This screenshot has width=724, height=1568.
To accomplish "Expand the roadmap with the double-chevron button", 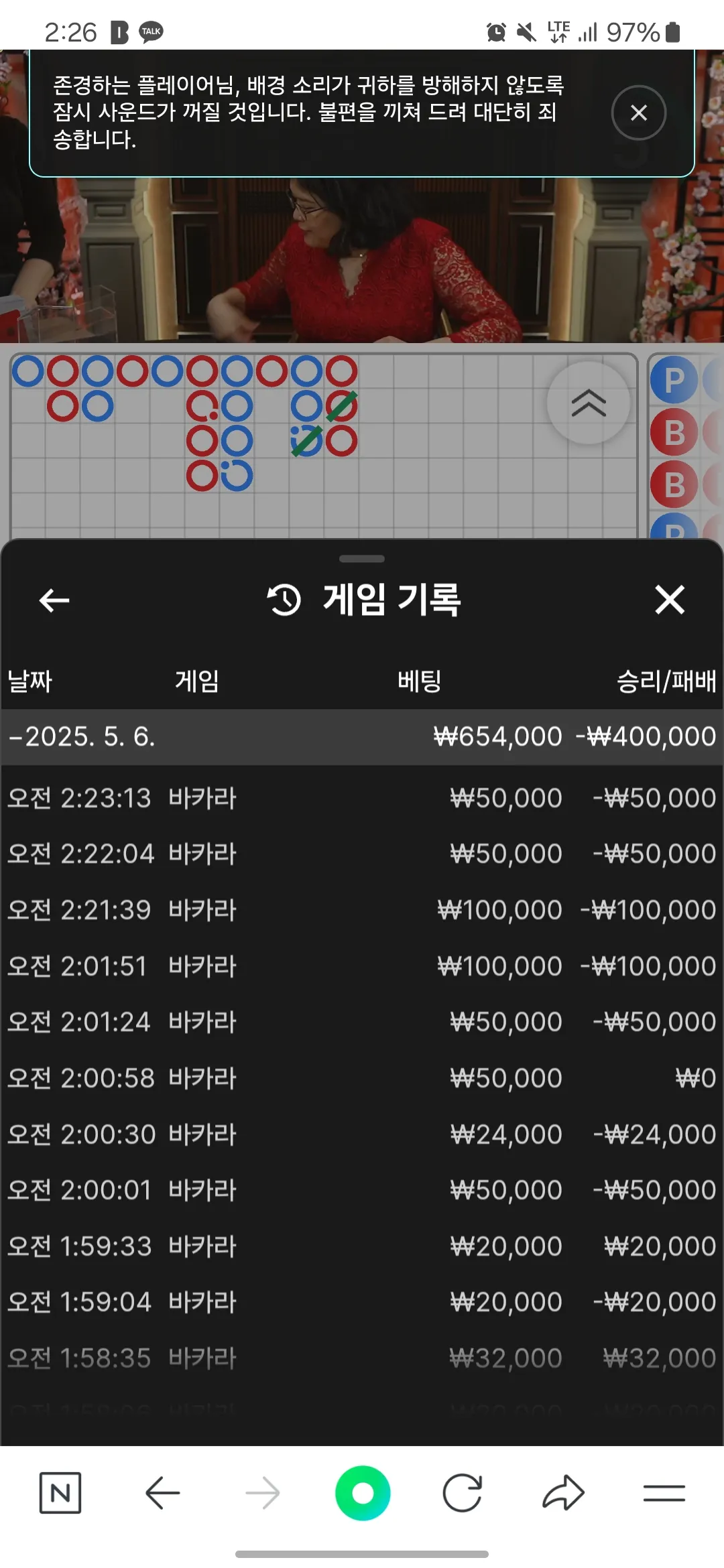I will (589, 403).
